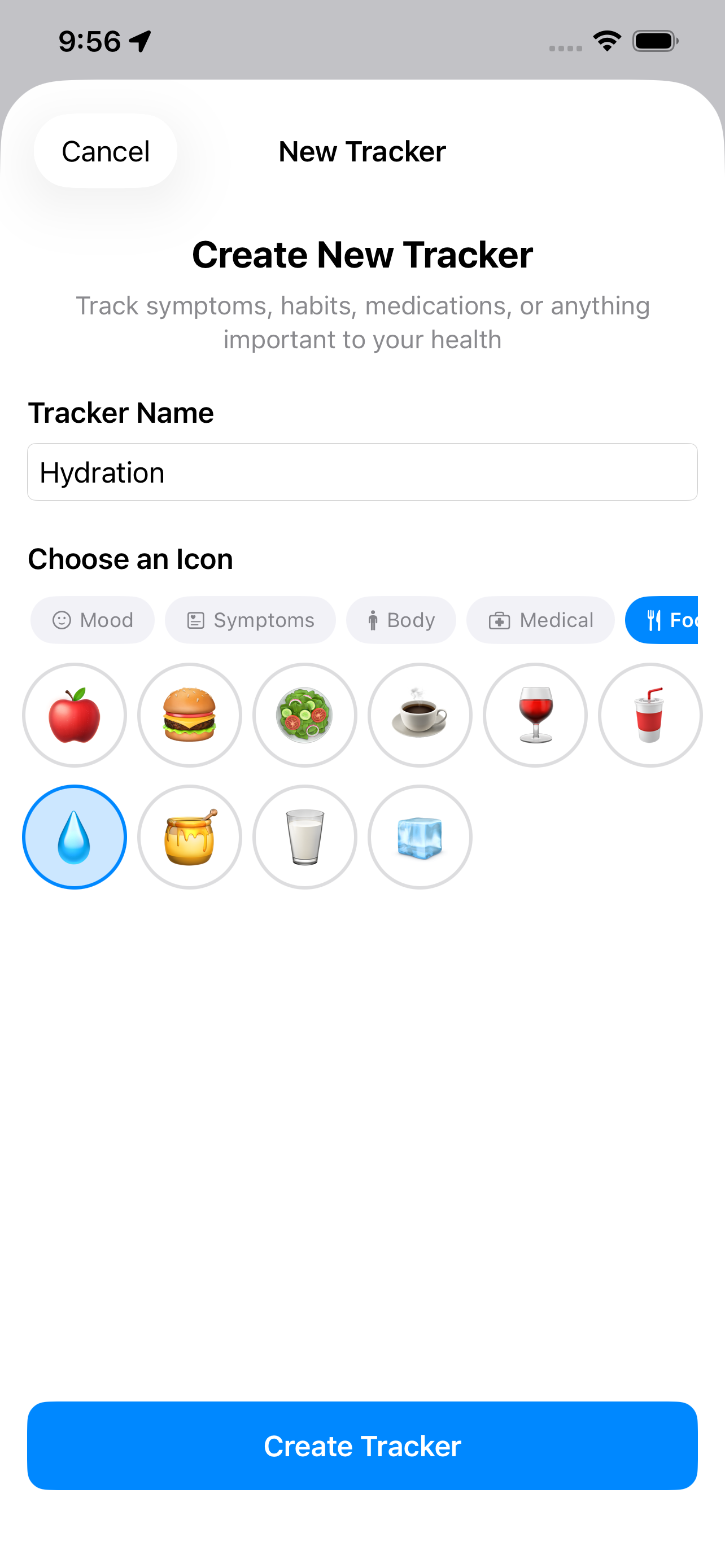Open the Symptoms icon category
The width and height of the screenshot is (725, 1568).
tap(250, 620)
